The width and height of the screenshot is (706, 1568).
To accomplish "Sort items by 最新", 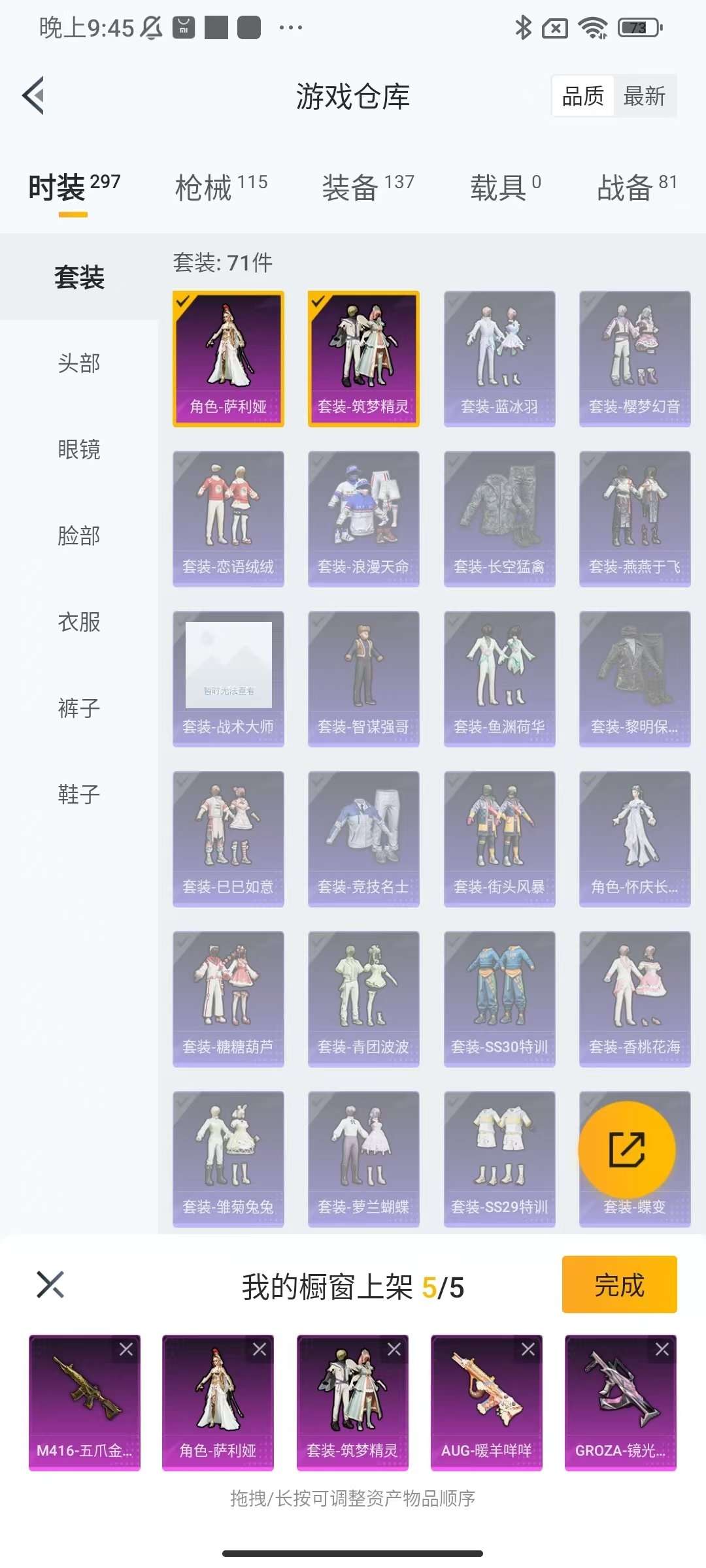I will pos(644,96).
